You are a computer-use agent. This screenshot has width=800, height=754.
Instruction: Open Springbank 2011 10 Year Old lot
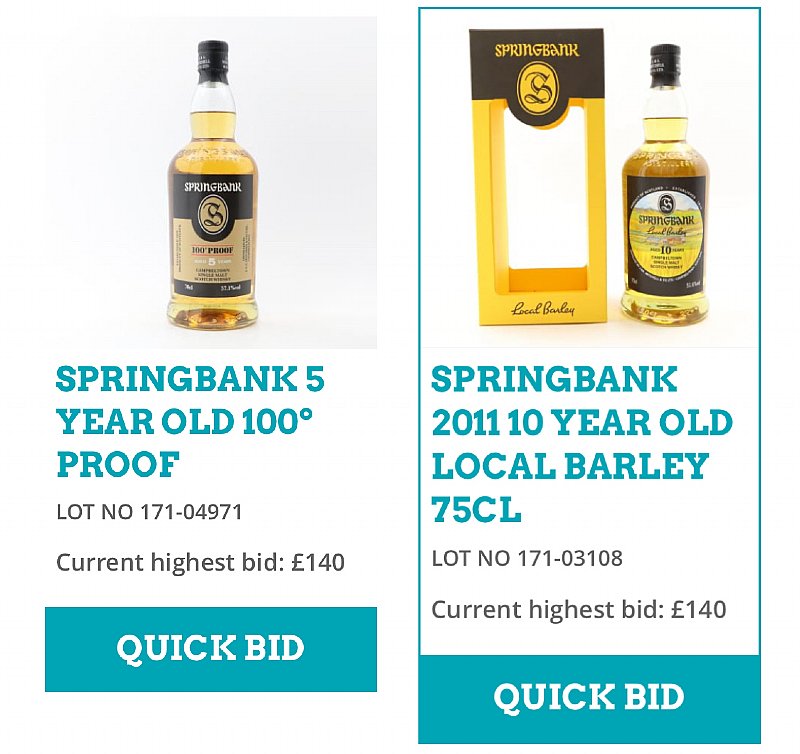tap(581, 444)
